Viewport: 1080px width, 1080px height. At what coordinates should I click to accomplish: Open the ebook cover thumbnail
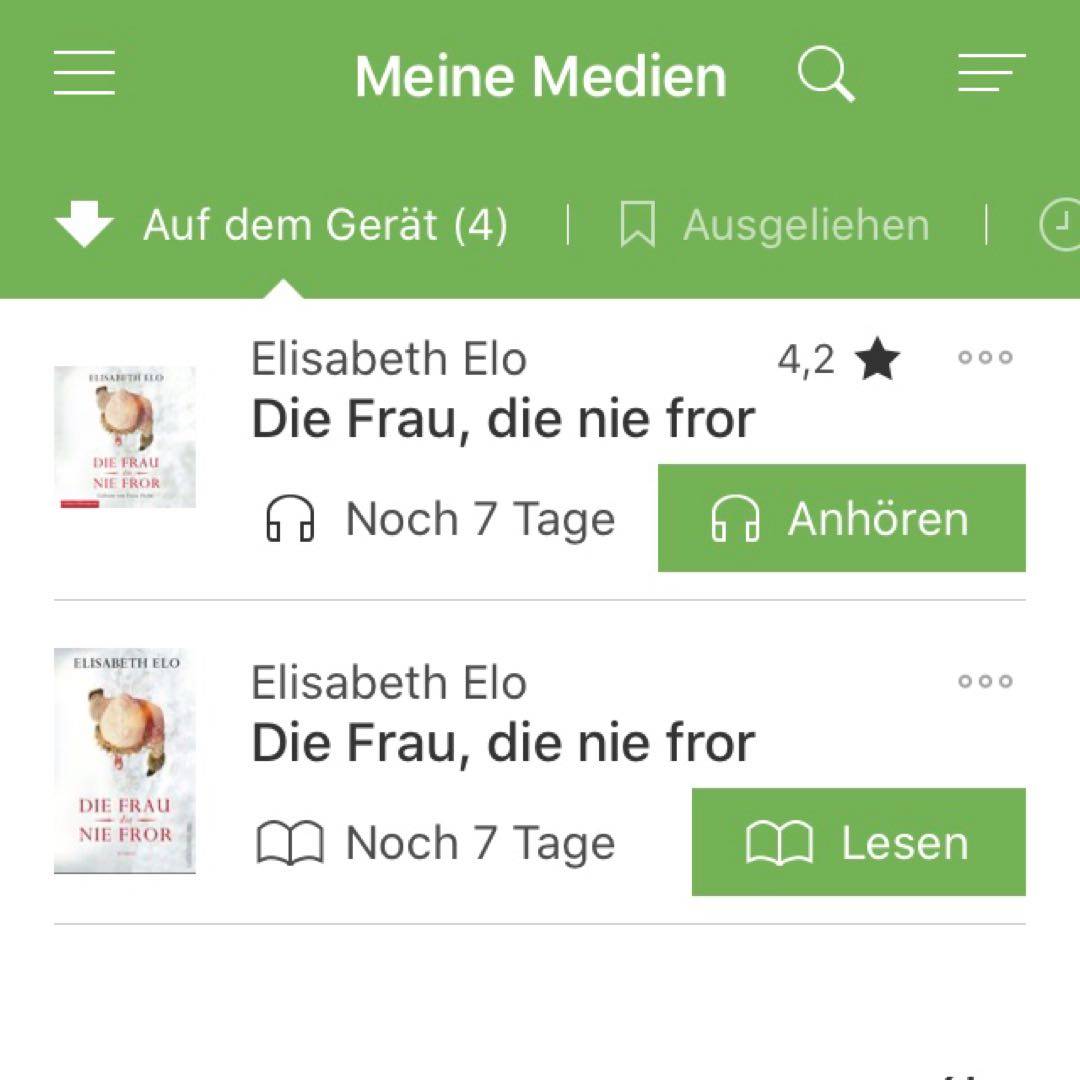(125, 761)
